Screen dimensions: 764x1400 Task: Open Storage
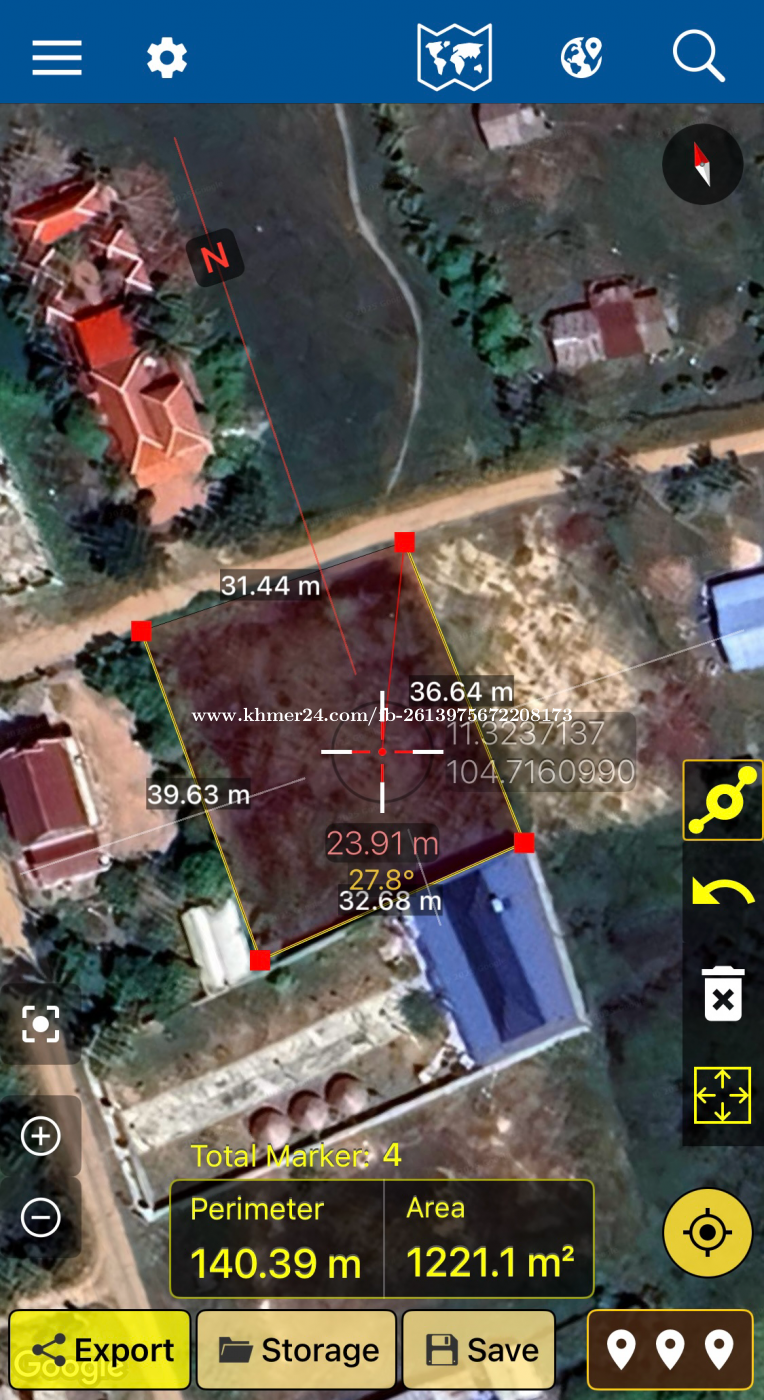pos(298,1350)
